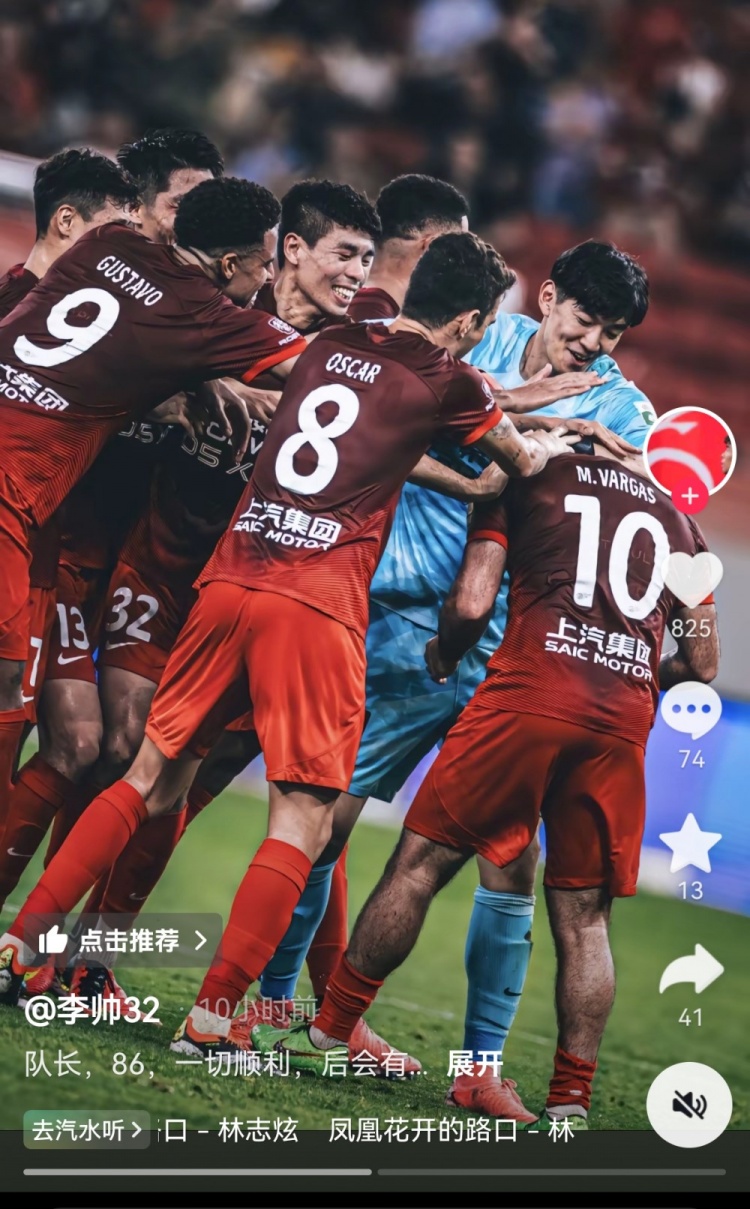Unmute the sound with speaker icon
Image resolution: width=750 pixels, height=1209 pixels.
tap(689, 1104)
